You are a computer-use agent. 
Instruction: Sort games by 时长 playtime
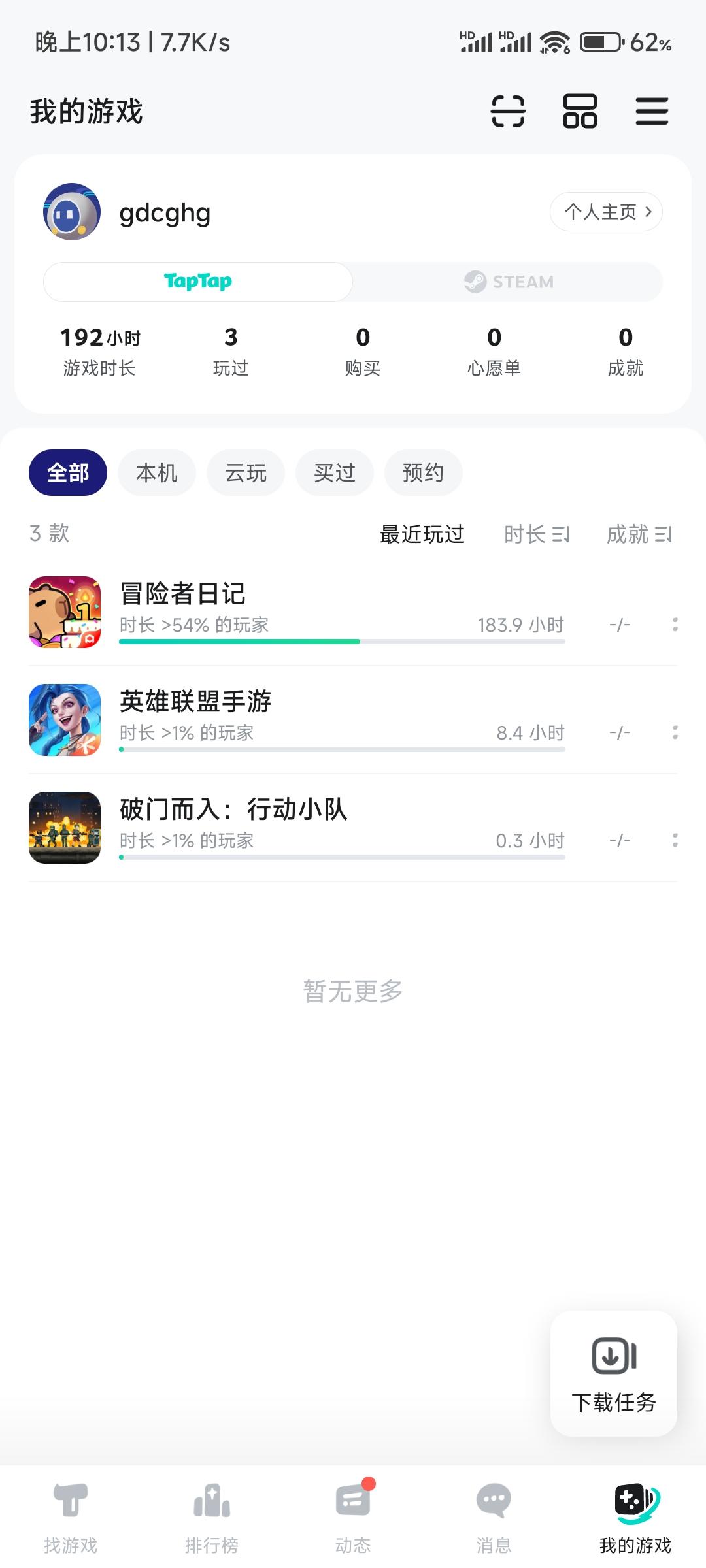536,534
